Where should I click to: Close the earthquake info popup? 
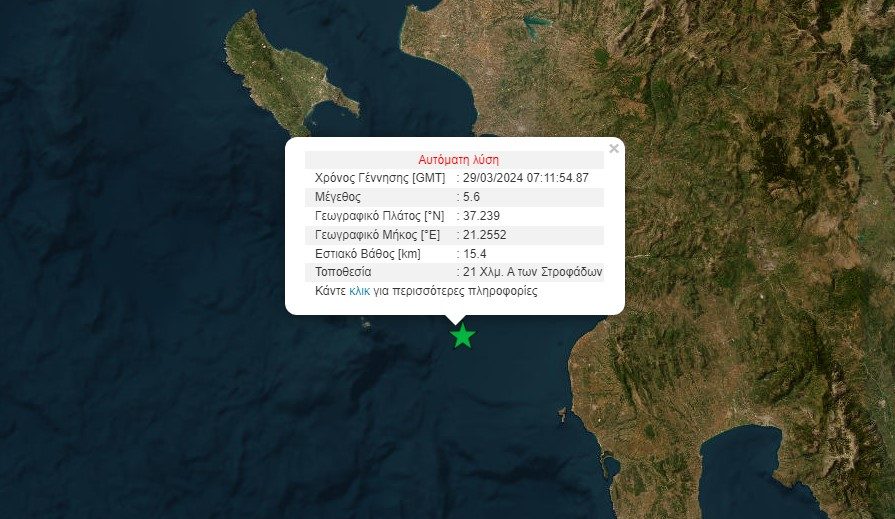(x=613, y=149)
